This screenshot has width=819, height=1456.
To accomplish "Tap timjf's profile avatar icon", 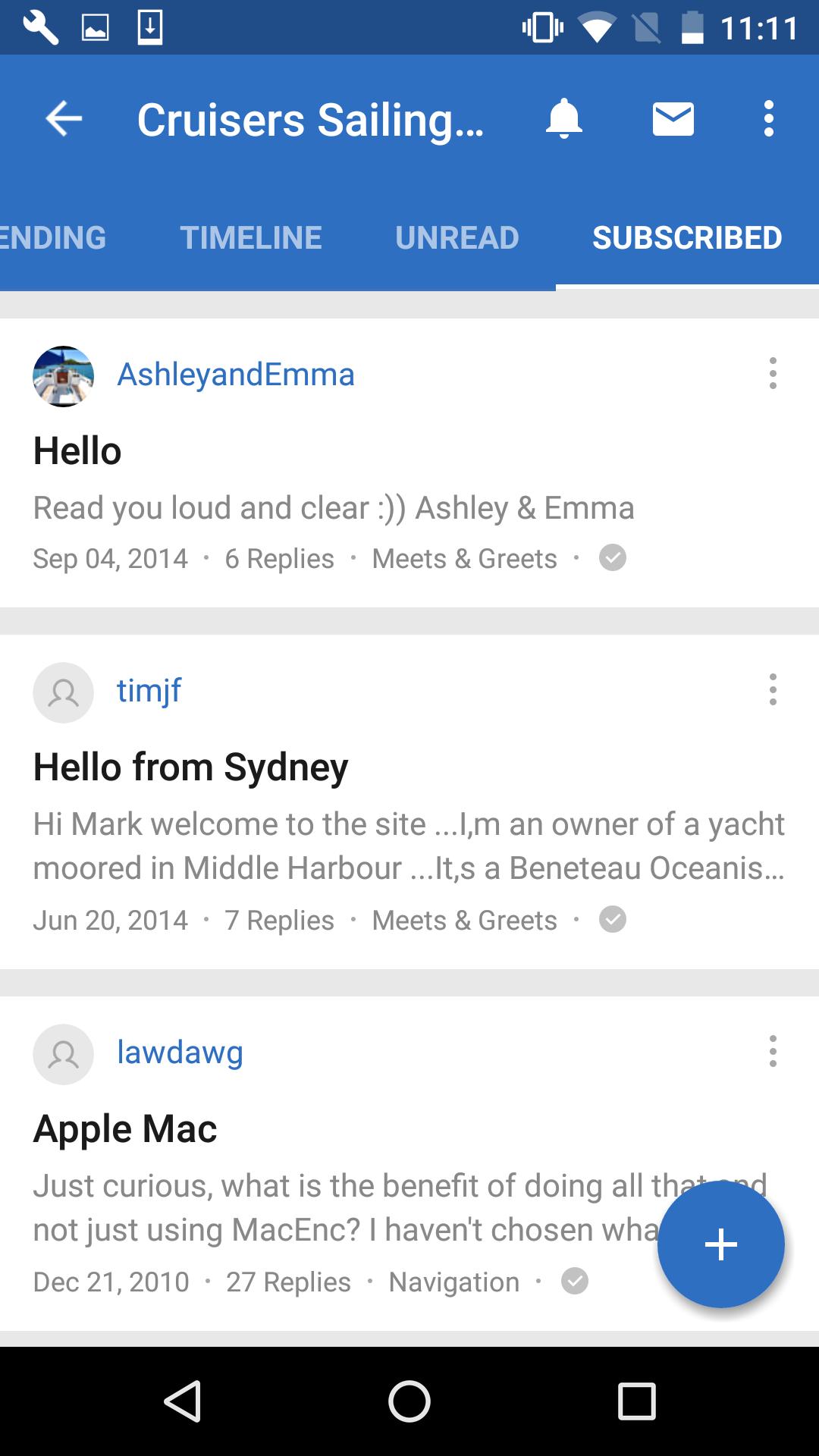I will click(64, 692).
